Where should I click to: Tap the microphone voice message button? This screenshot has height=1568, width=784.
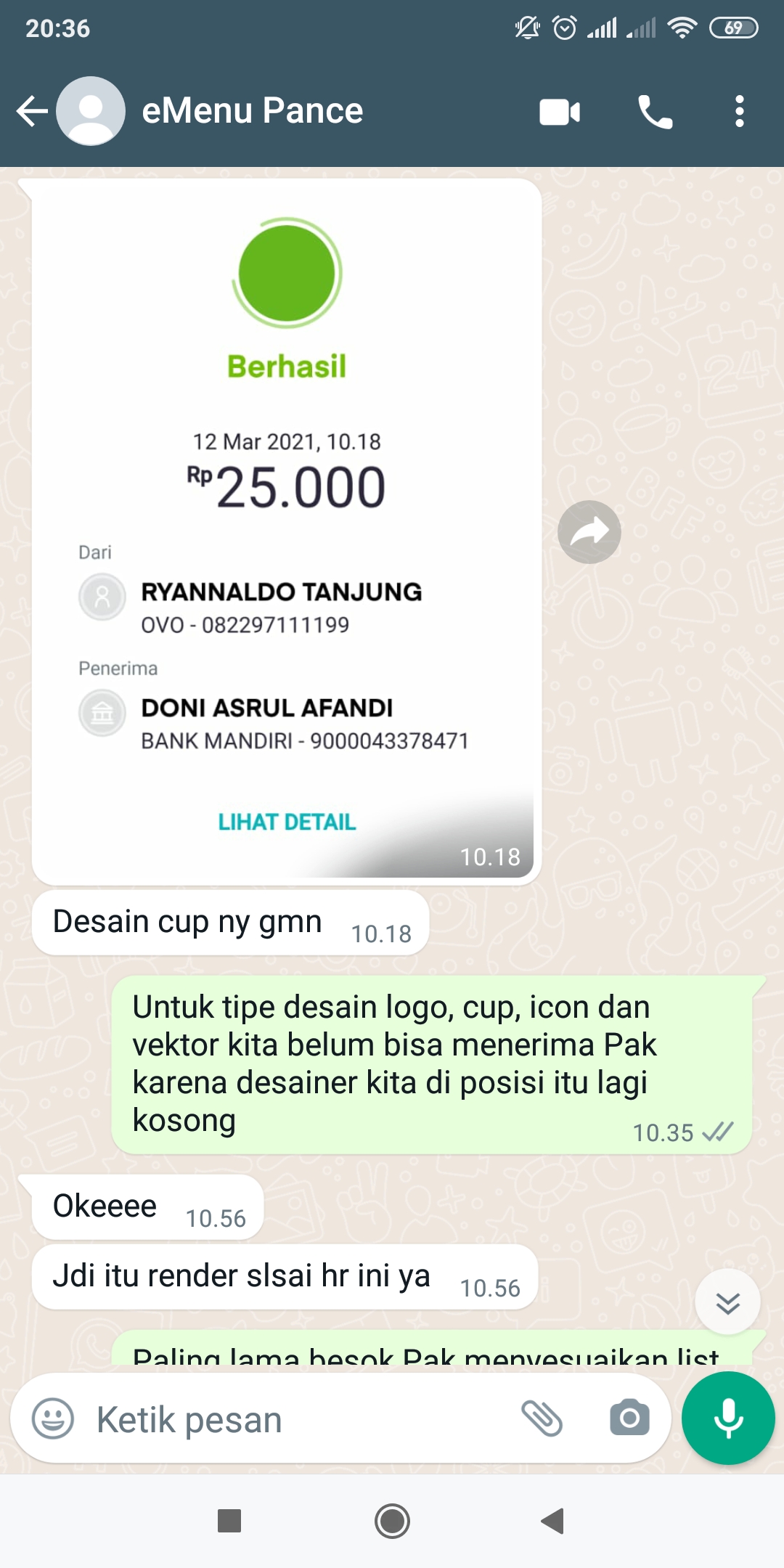[x=728, y=1418]
